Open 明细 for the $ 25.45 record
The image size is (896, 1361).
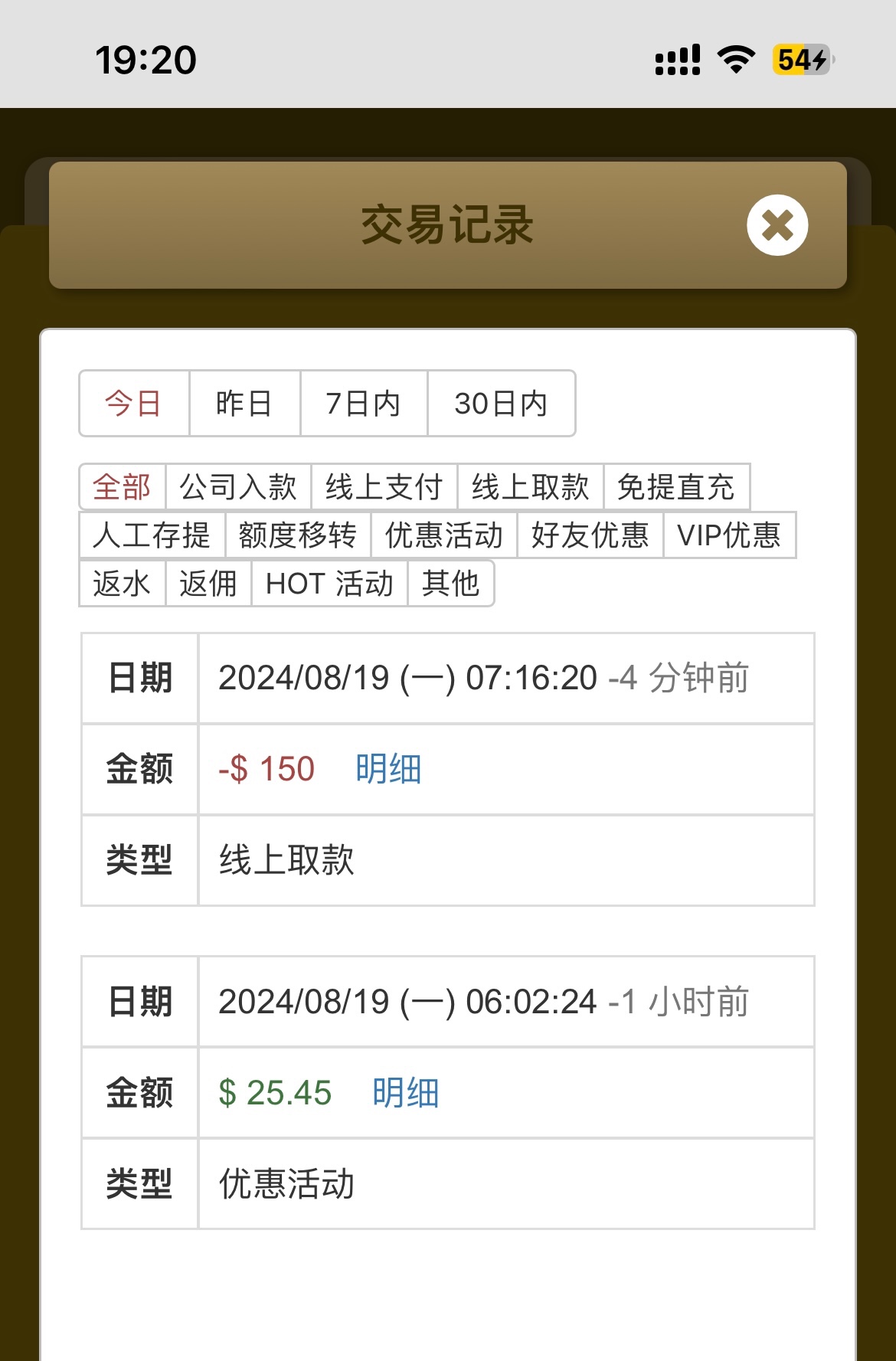pos(406,1093)
